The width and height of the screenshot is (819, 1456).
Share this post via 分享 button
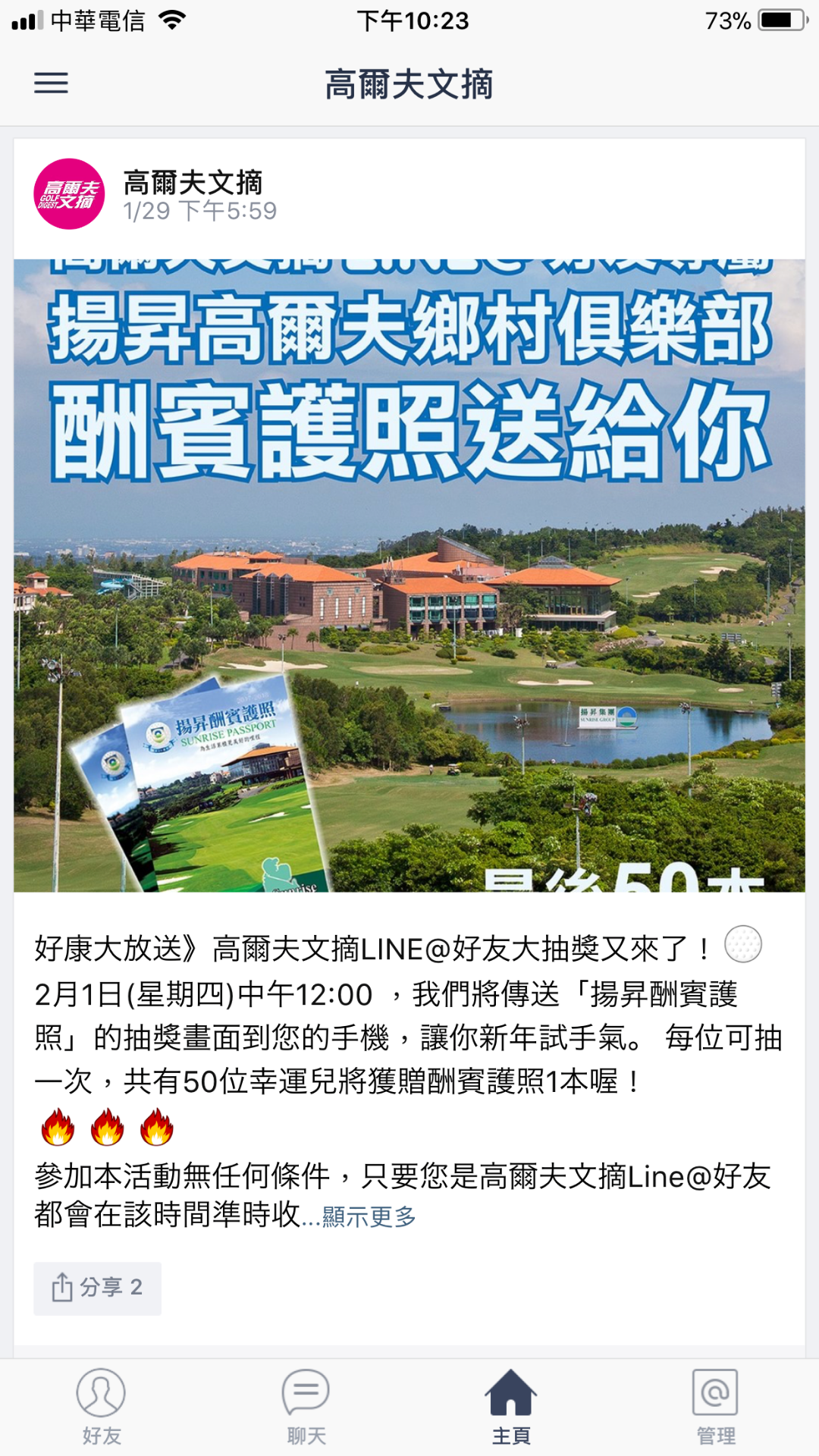pos(97,1288)
